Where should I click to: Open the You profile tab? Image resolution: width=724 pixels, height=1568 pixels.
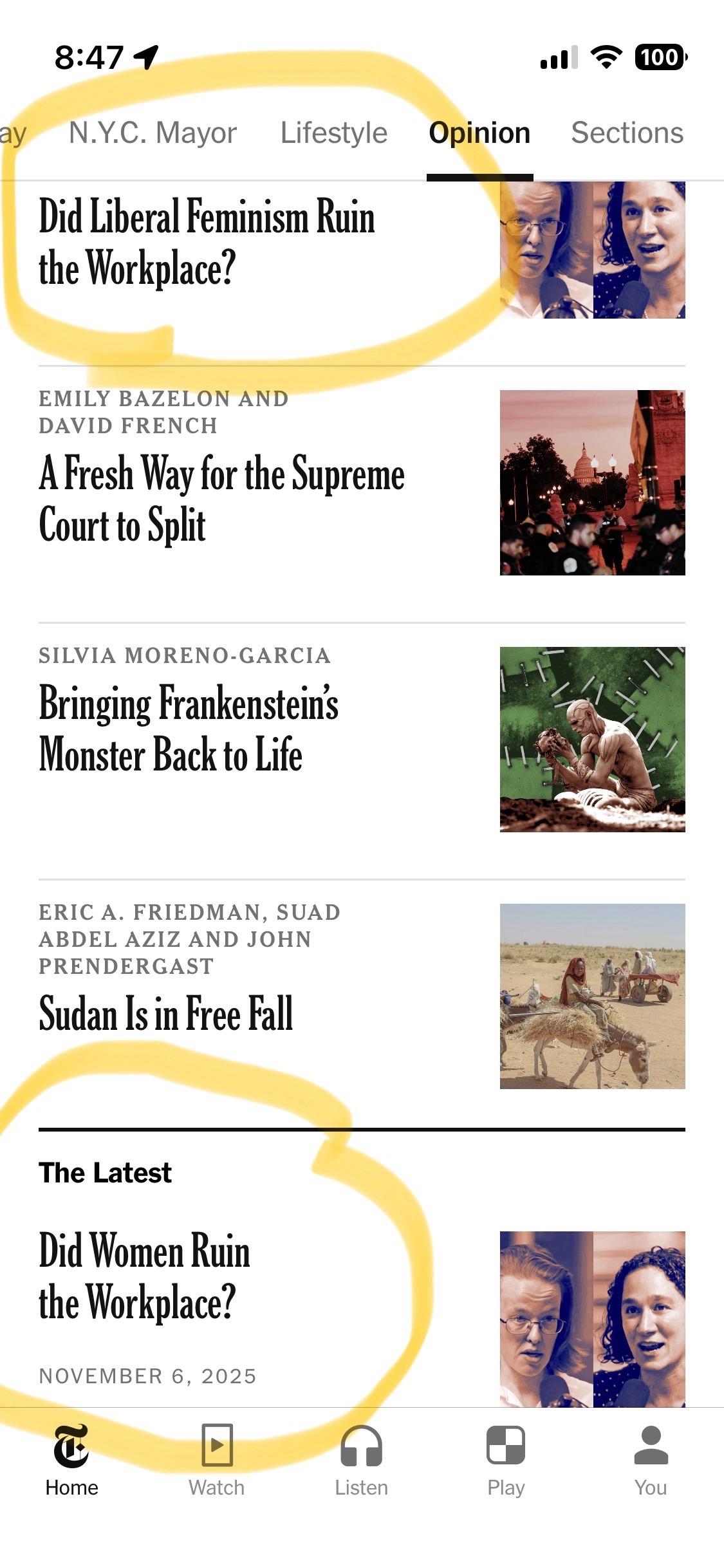coord(651,1461)
